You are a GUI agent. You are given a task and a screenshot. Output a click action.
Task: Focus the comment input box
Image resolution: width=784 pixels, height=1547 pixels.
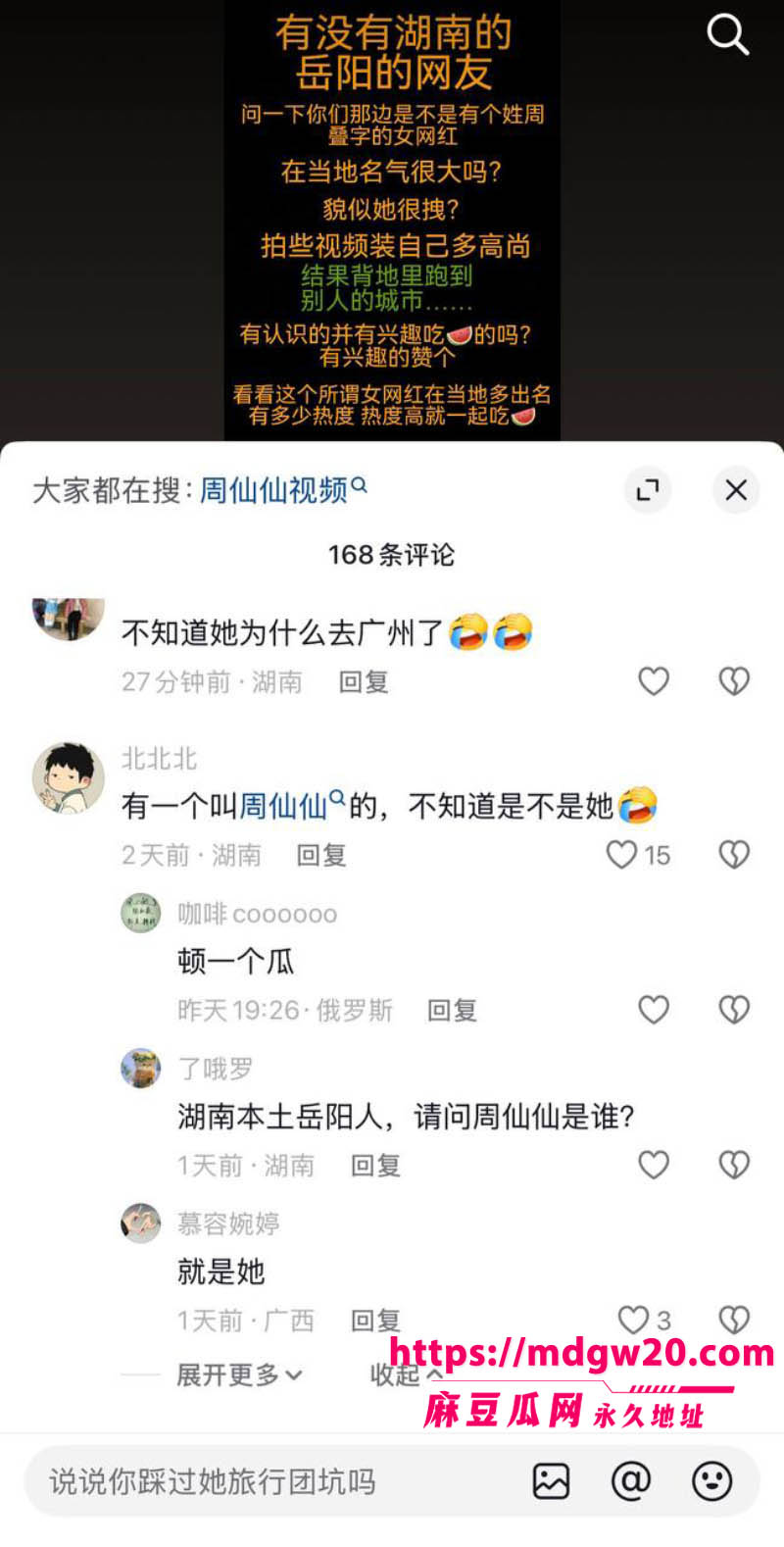coord(274,1481)
